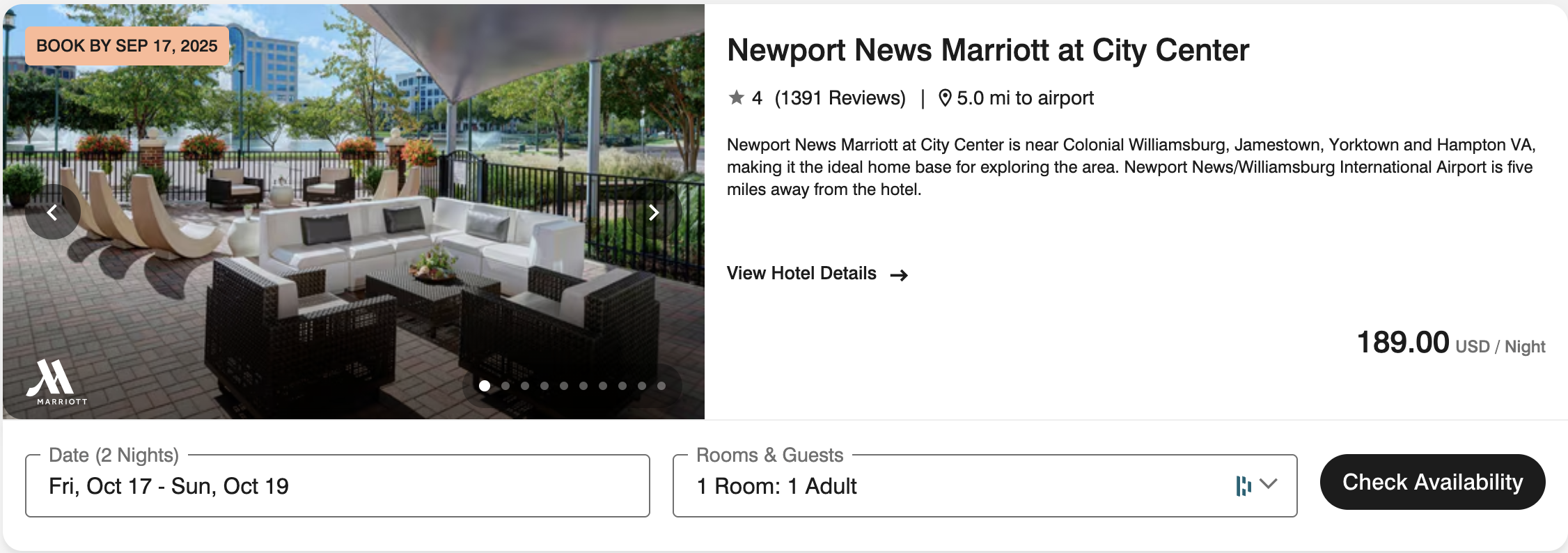
Task: Jump to the last photo dot
Action: (x=661, y=386)
